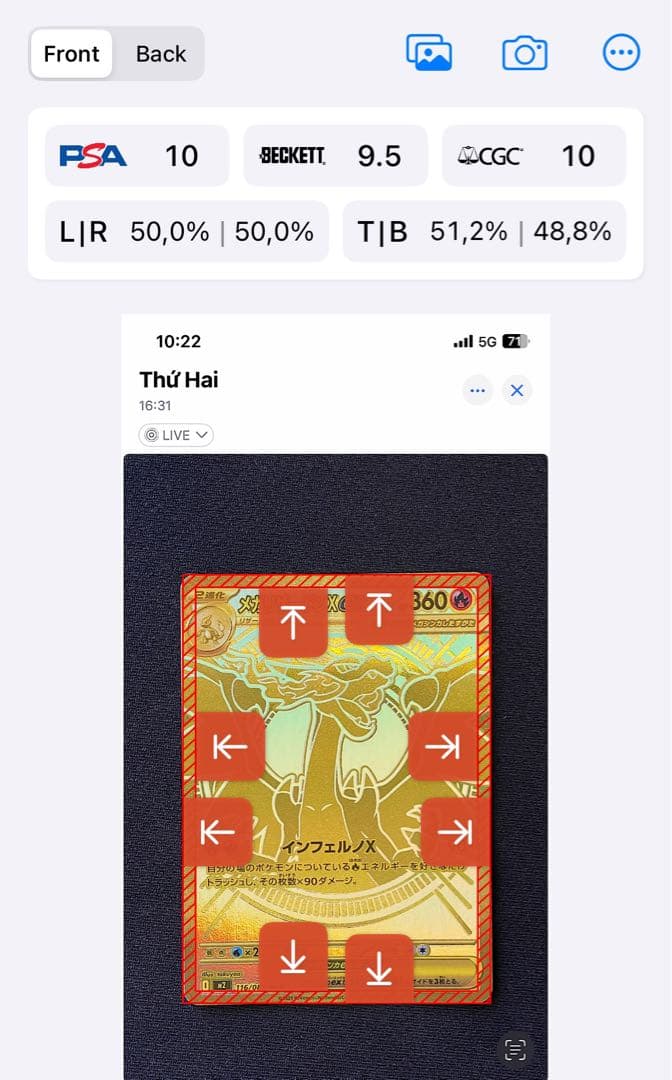The width and height of the screenshot is (672, 1080).
Task: Tap the down arrow handle above the card number
Action: coord(293,957)
